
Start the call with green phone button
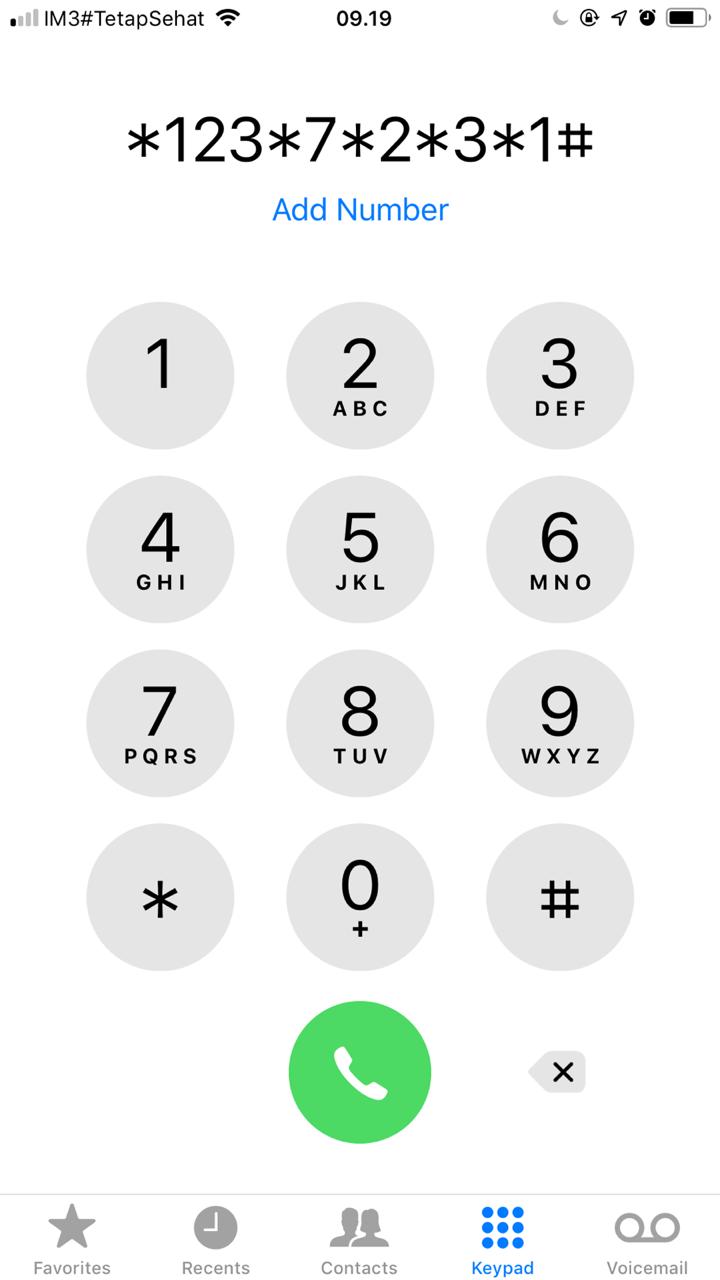tap(360, 1072)
